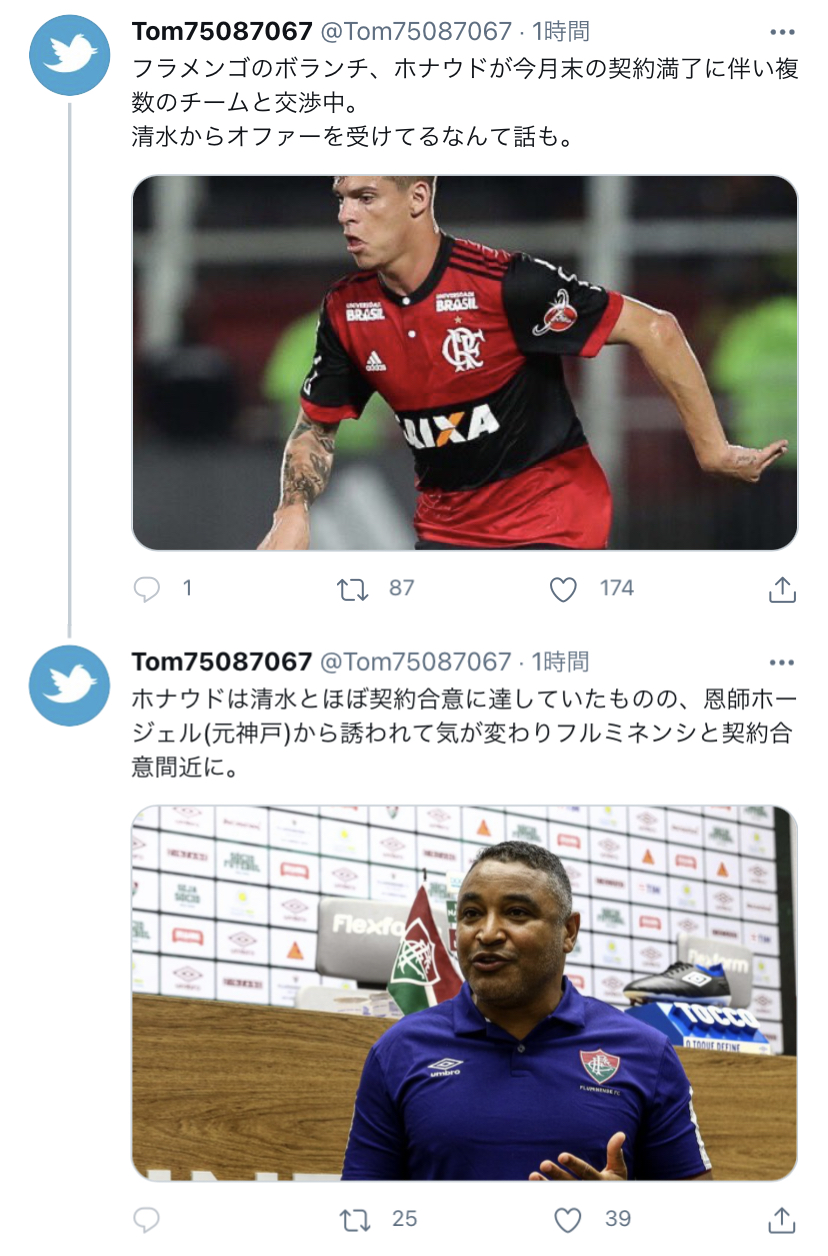Image resolution: width=828 pixels, height=1256 pixels.
Task: Retweet the second tweet with 25 retweets
Action: 355,1219
